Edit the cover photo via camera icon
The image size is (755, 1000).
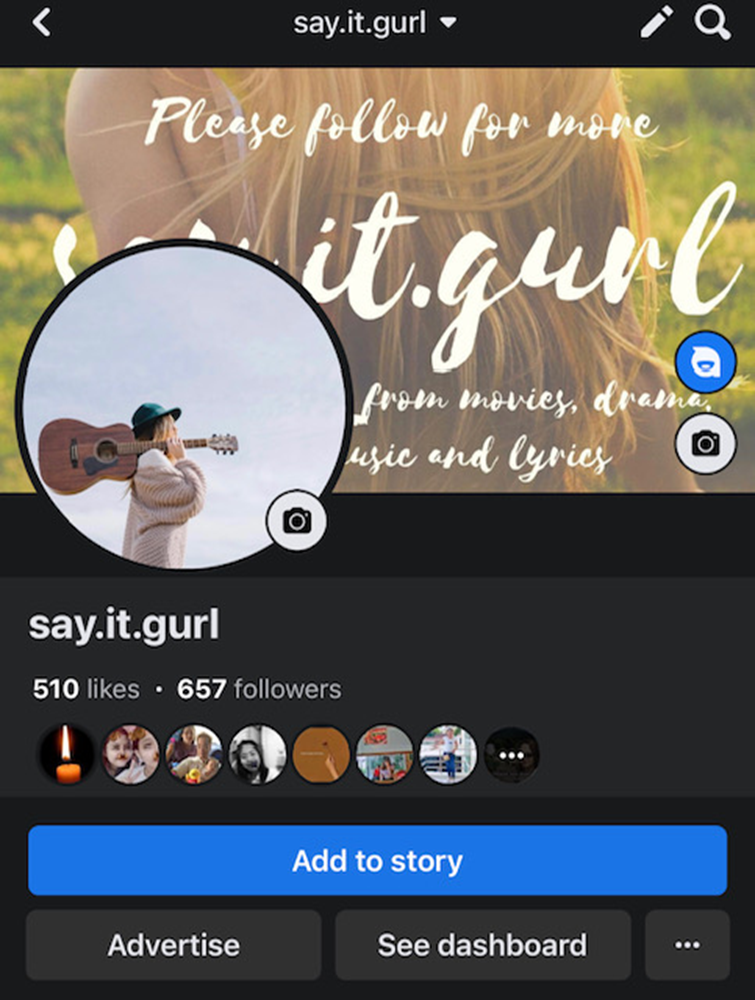(706, 443)
